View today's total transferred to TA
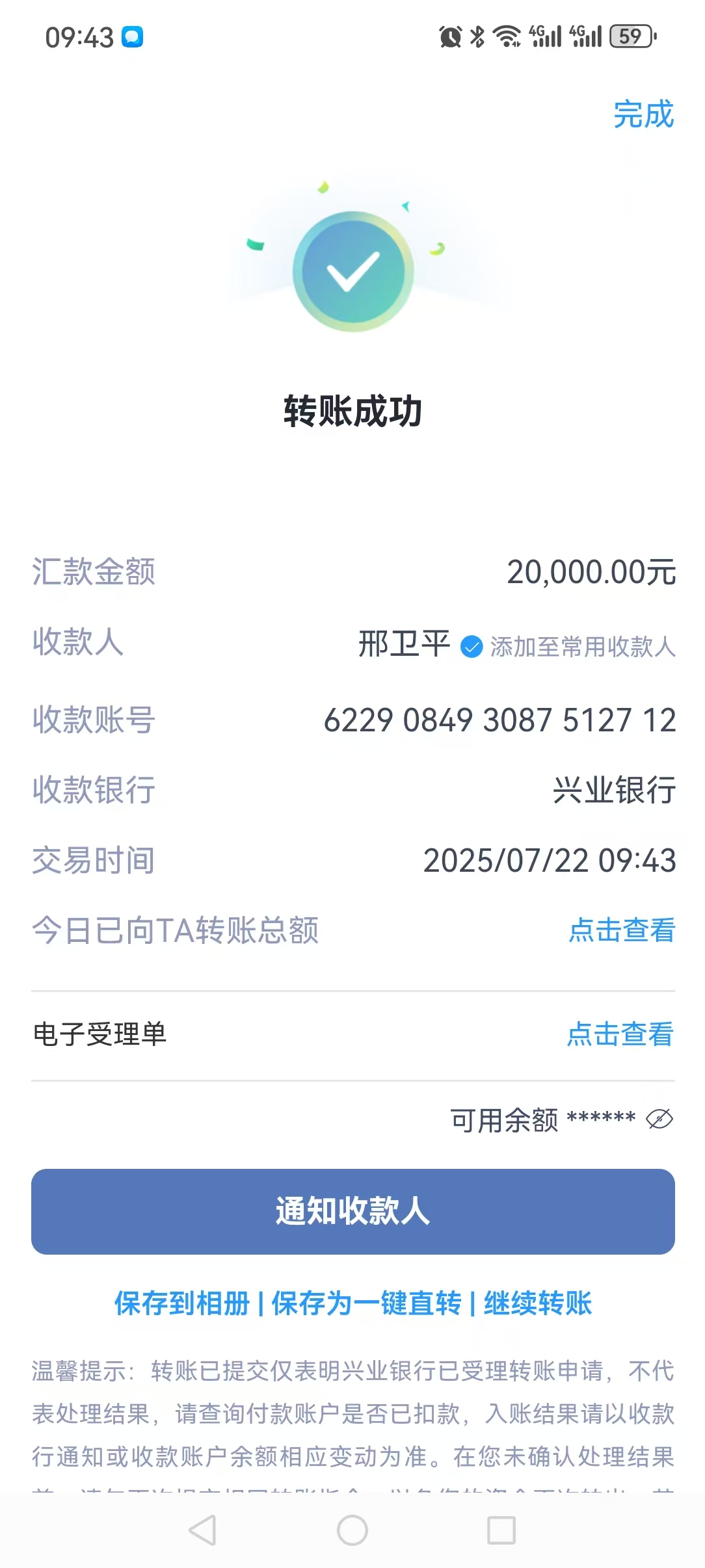This screenshot has width=705, height=1568. [x=621, y=930]
